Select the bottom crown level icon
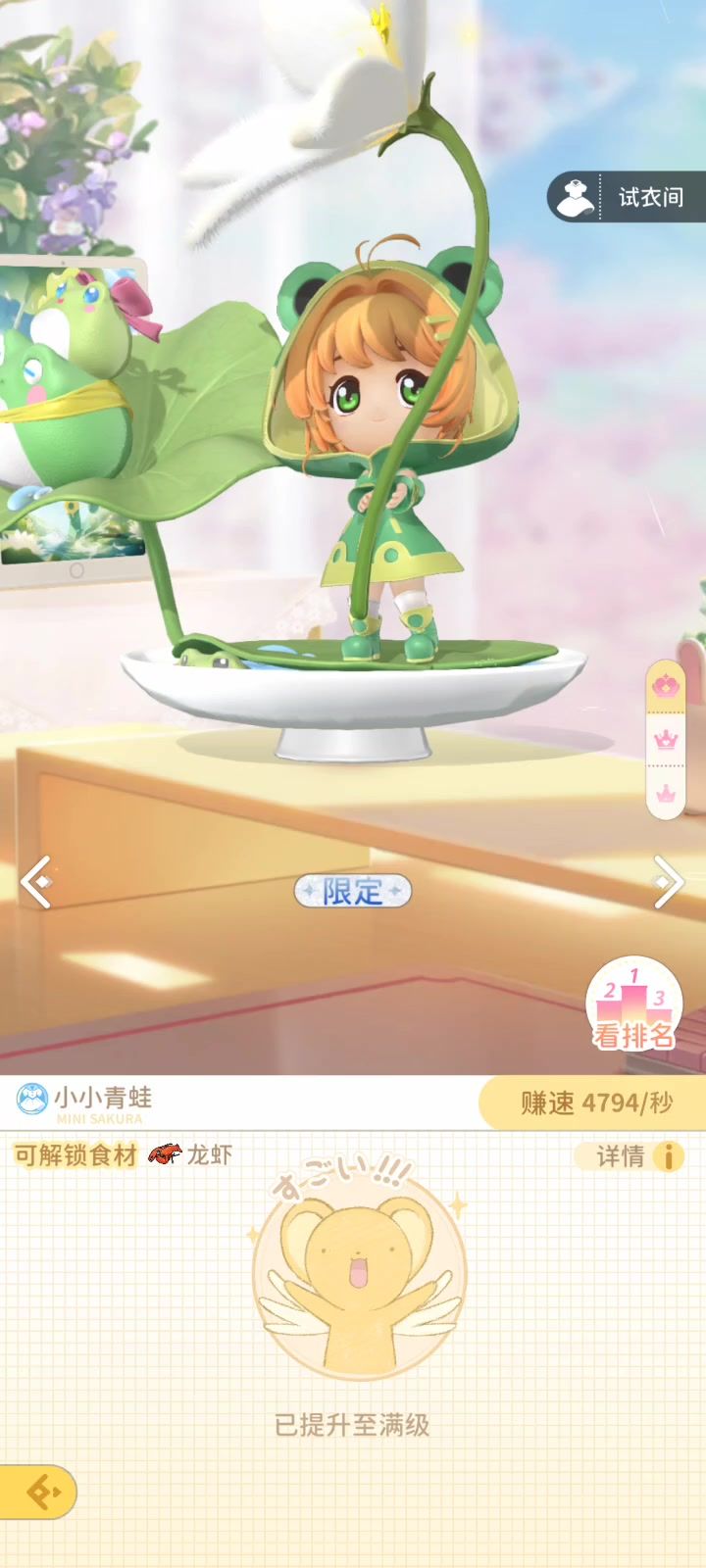The width and height of the screenshot is (706, 1568). [666, 793]
